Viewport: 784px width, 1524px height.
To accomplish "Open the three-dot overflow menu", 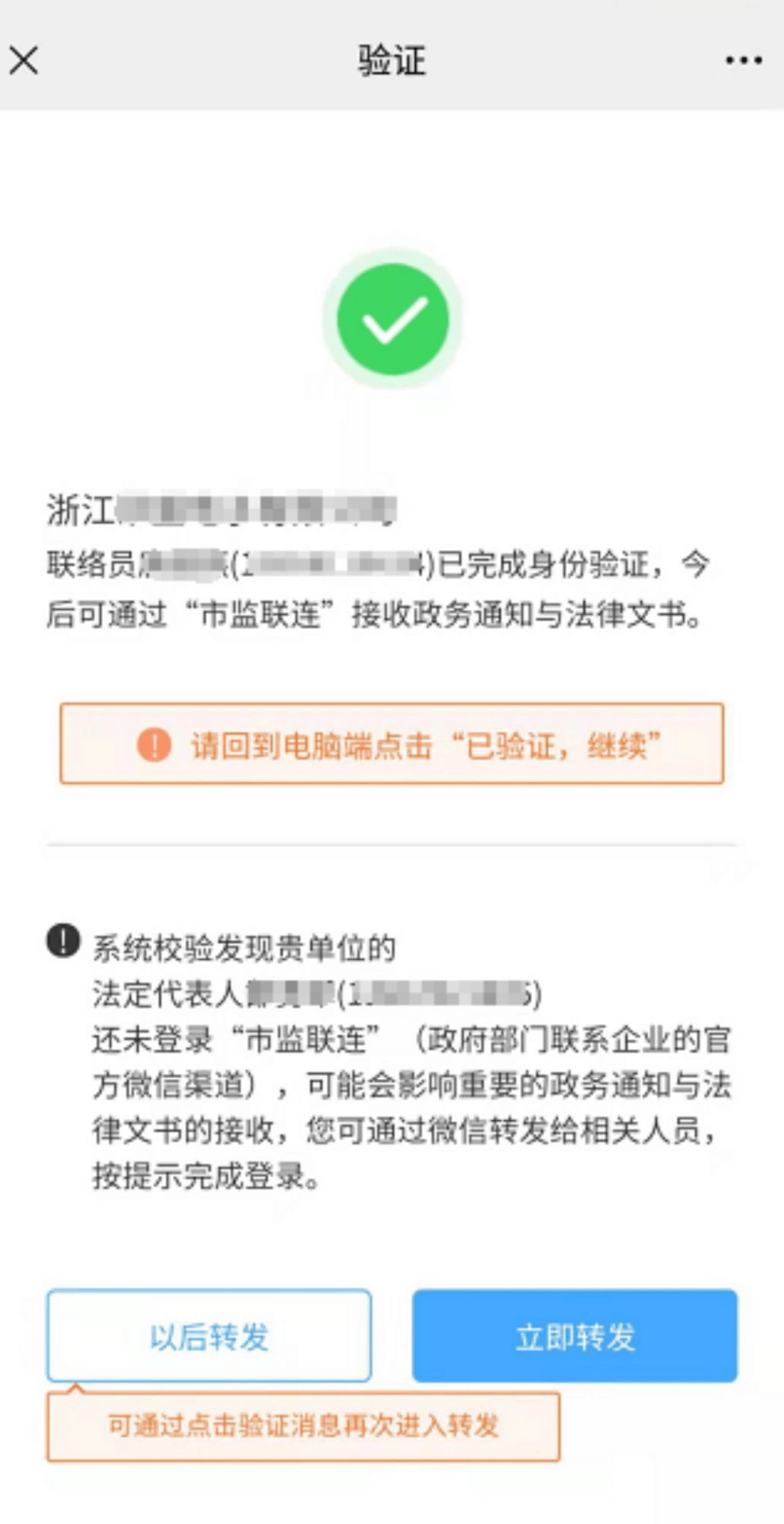I will tap(743, 60).
